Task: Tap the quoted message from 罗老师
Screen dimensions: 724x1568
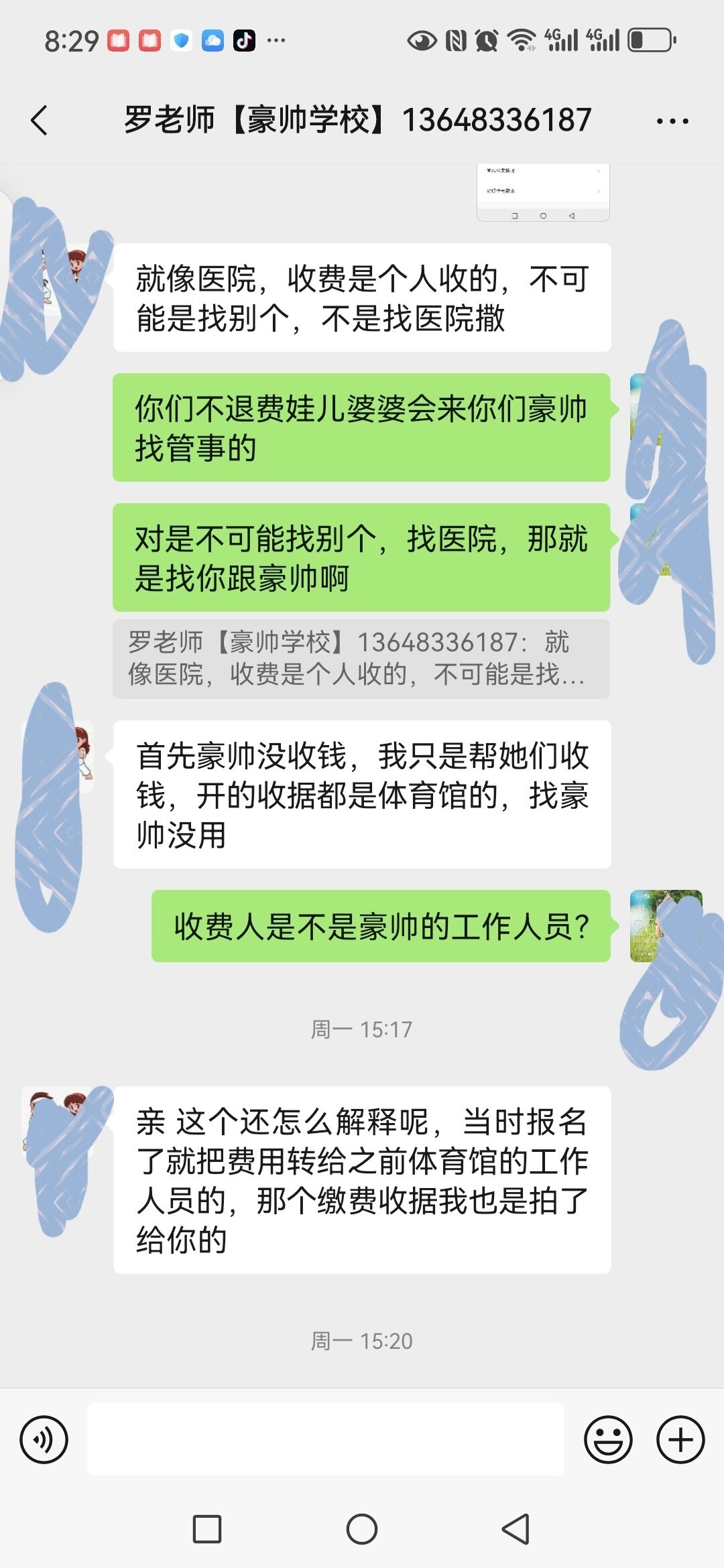Action: pos(361,658)
